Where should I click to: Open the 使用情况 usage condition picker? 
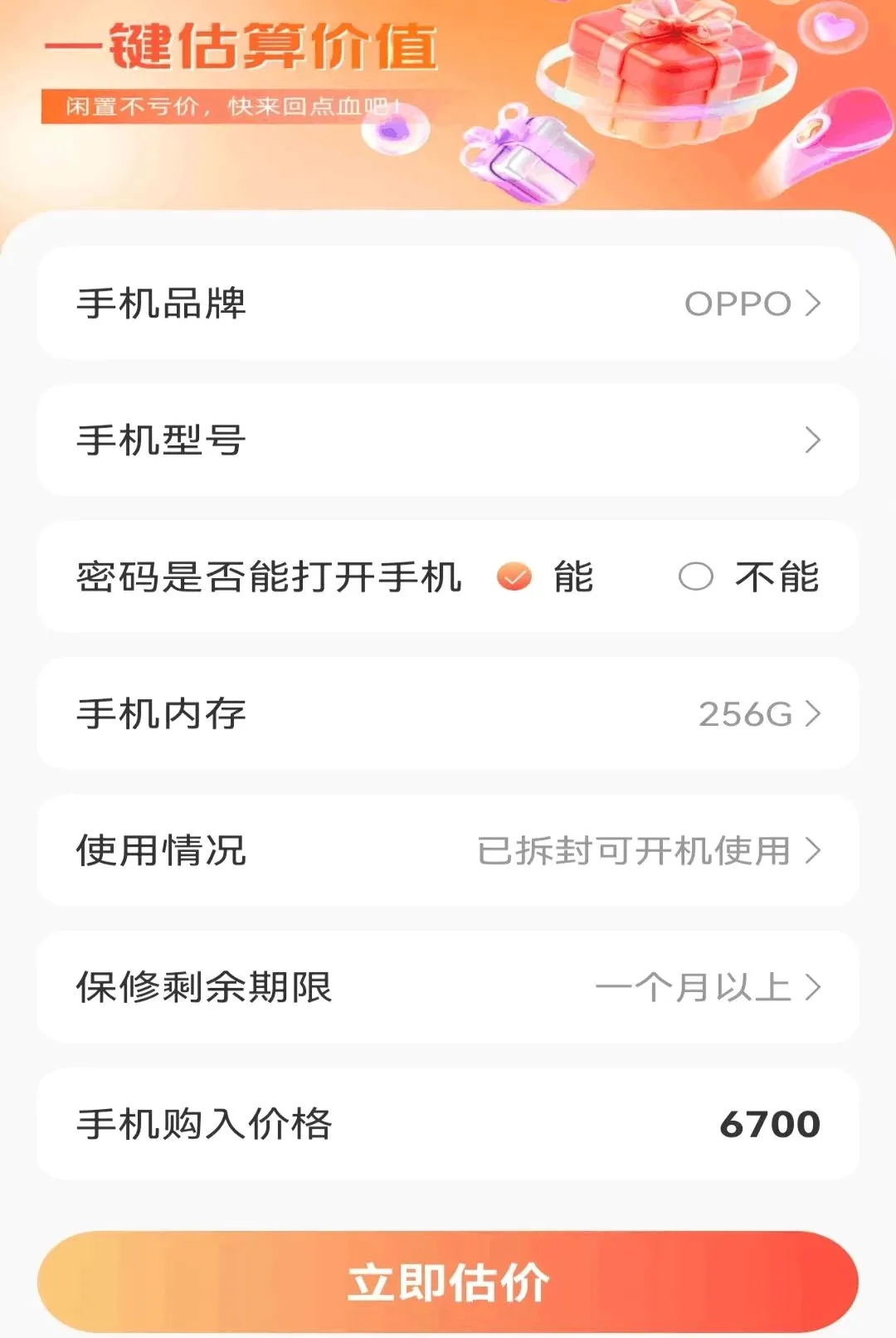point(448,850)
